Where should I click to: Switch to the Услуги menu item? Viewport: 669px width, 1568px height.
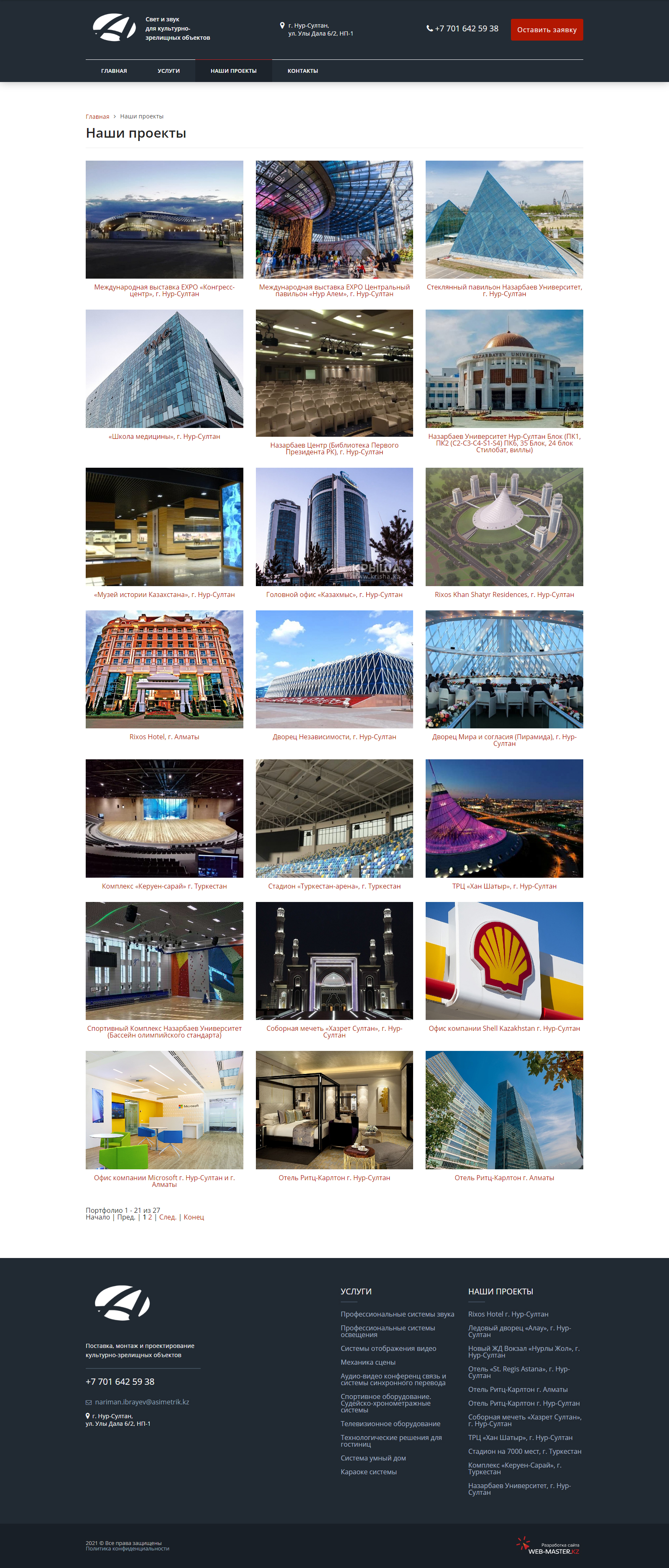point(169,71)
